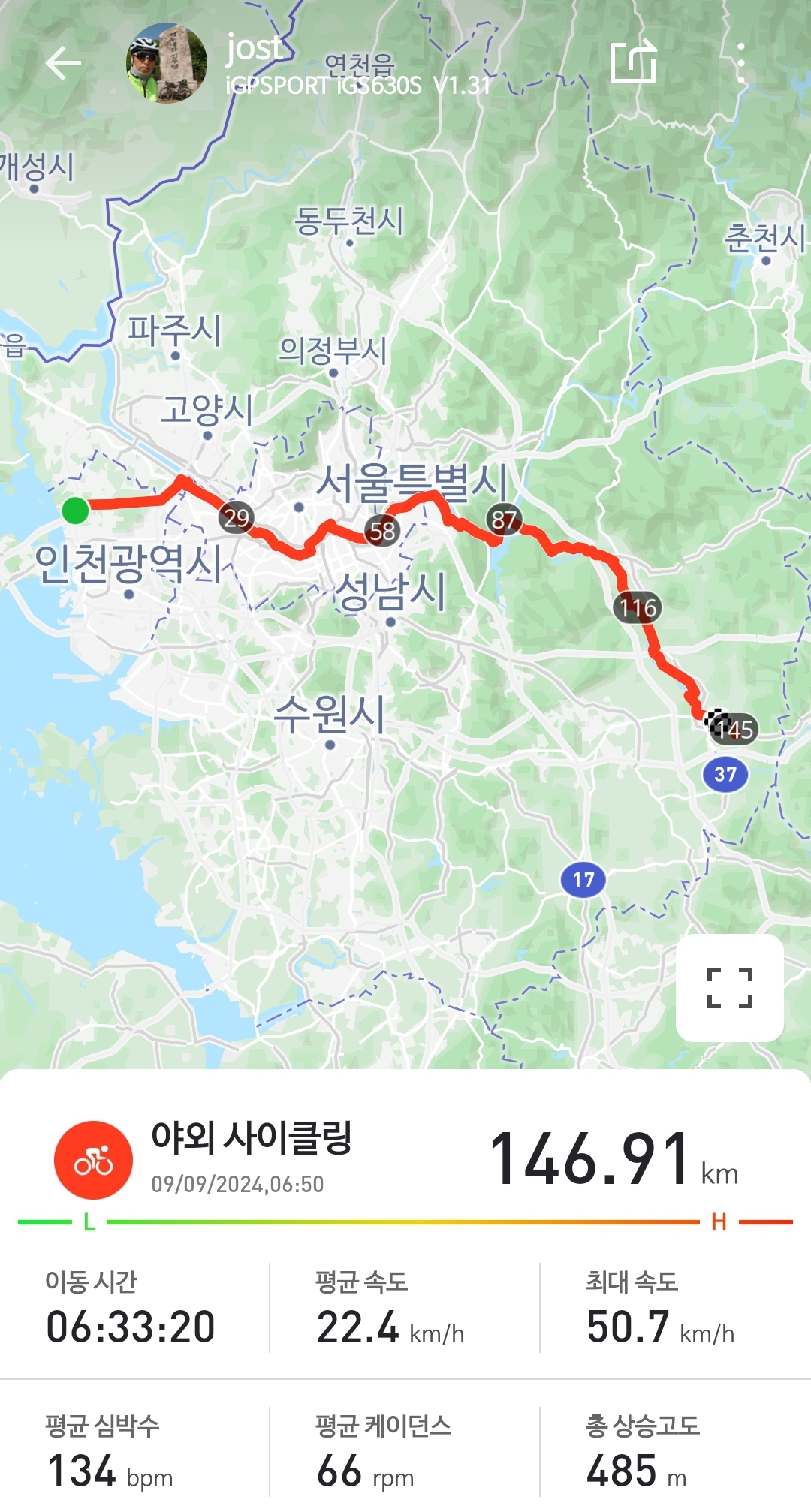The width and height of the screenshot is (811, 1512).
Task: Expand the map to full screen
Action: click(729, 987)
